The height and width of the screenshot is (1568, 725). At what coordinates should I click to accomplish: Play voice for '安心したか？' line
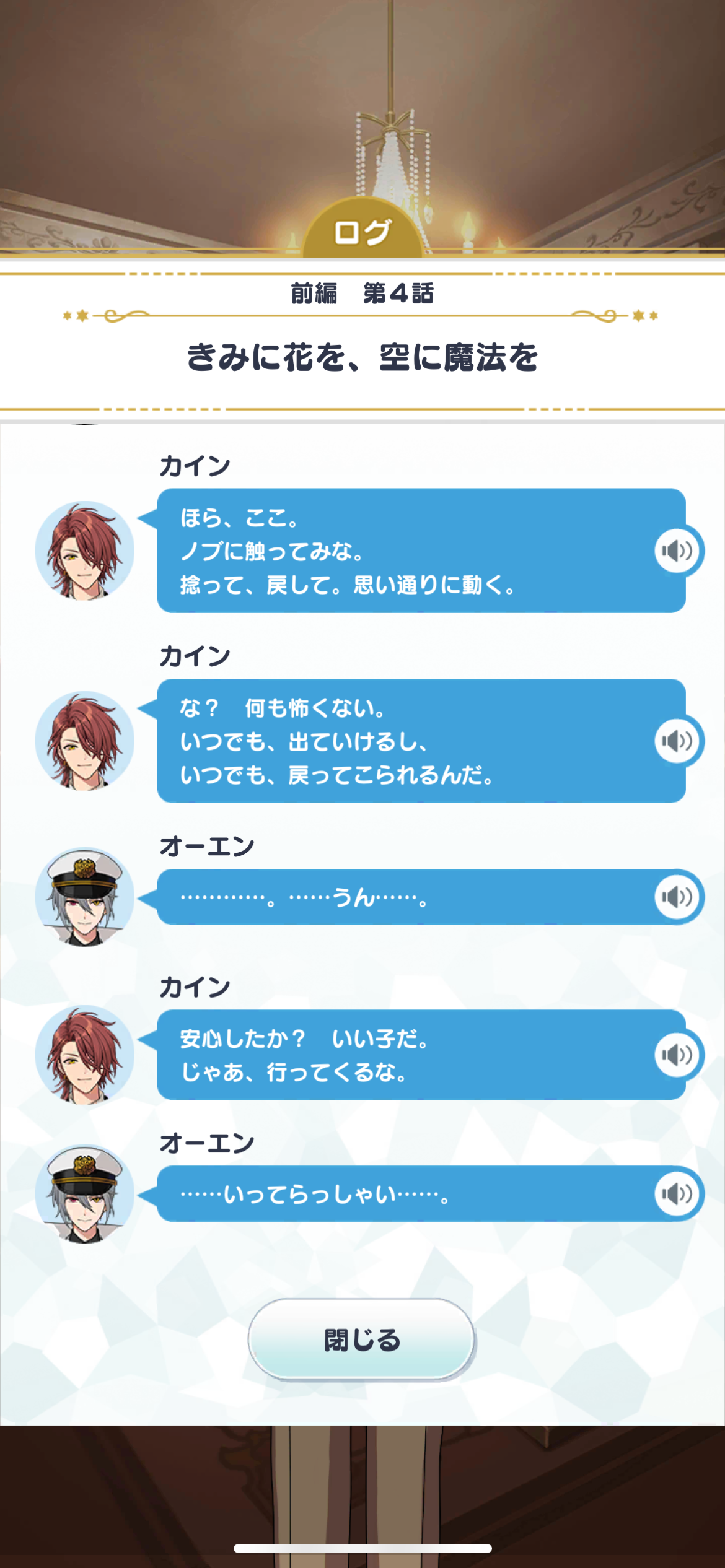(x=677, y=1055)
